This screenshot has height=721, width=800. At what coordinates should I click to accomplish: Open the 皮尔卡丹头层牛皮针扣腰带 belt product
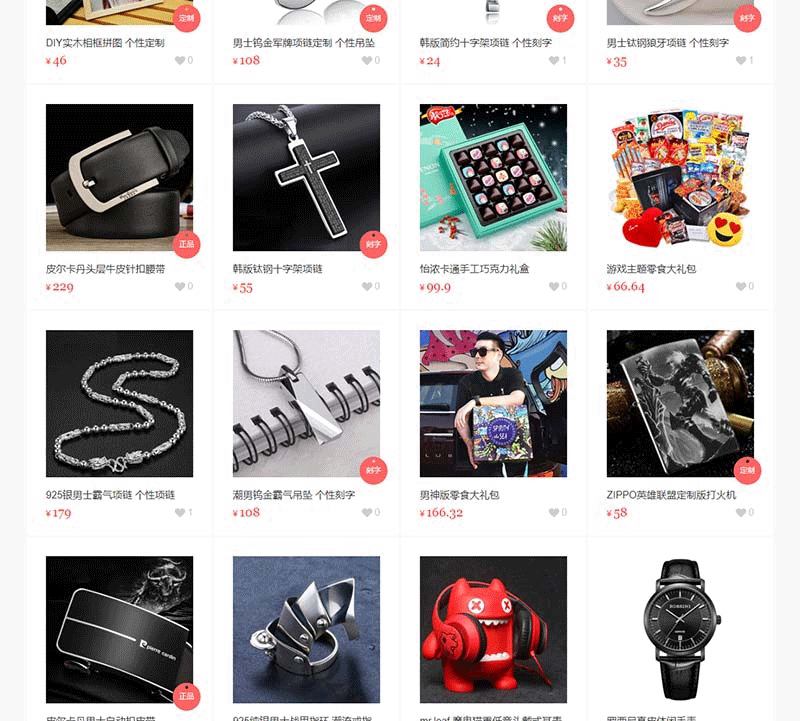[x=119, y=177]
